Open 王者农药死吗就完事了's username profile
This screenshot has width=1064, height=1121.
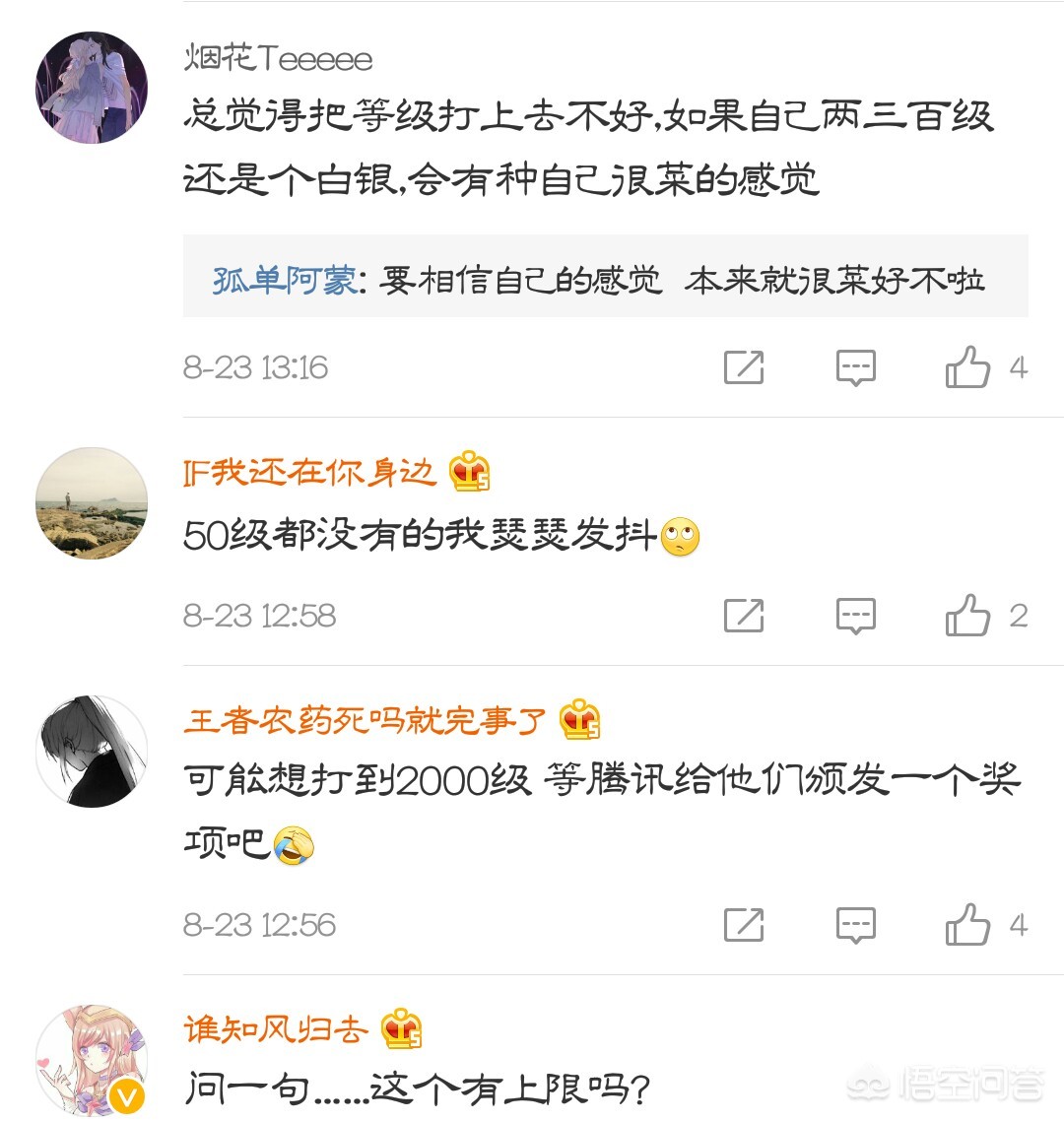[x=365, y=721]
